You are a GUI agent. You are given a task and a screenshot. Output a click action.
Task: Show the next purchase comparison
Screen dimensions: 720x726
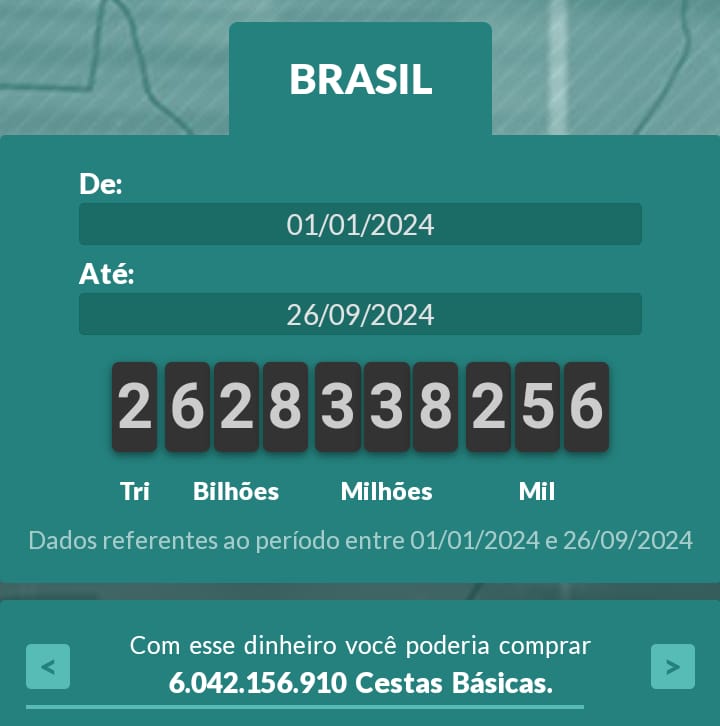(672, 667)
